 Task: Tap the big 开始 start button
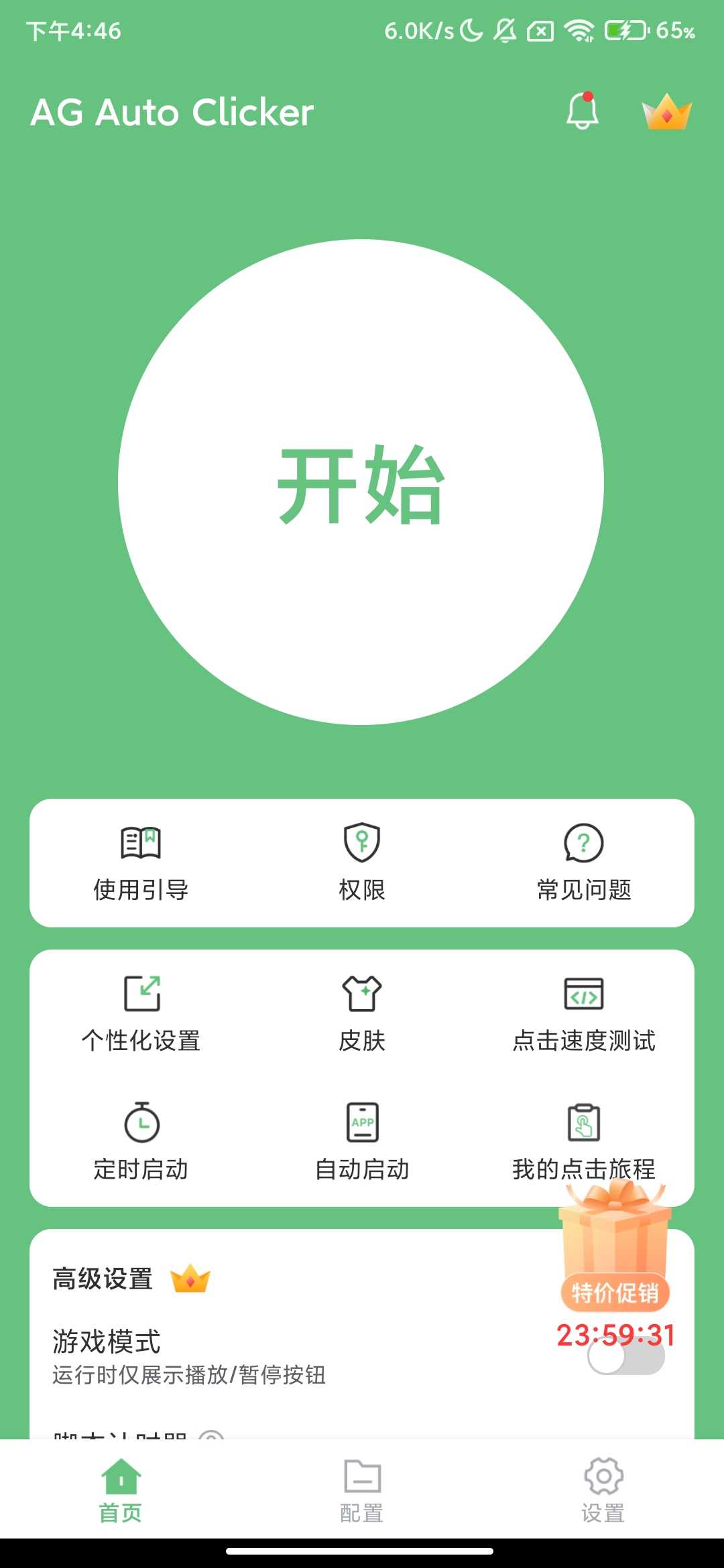[x=361, y=482]
